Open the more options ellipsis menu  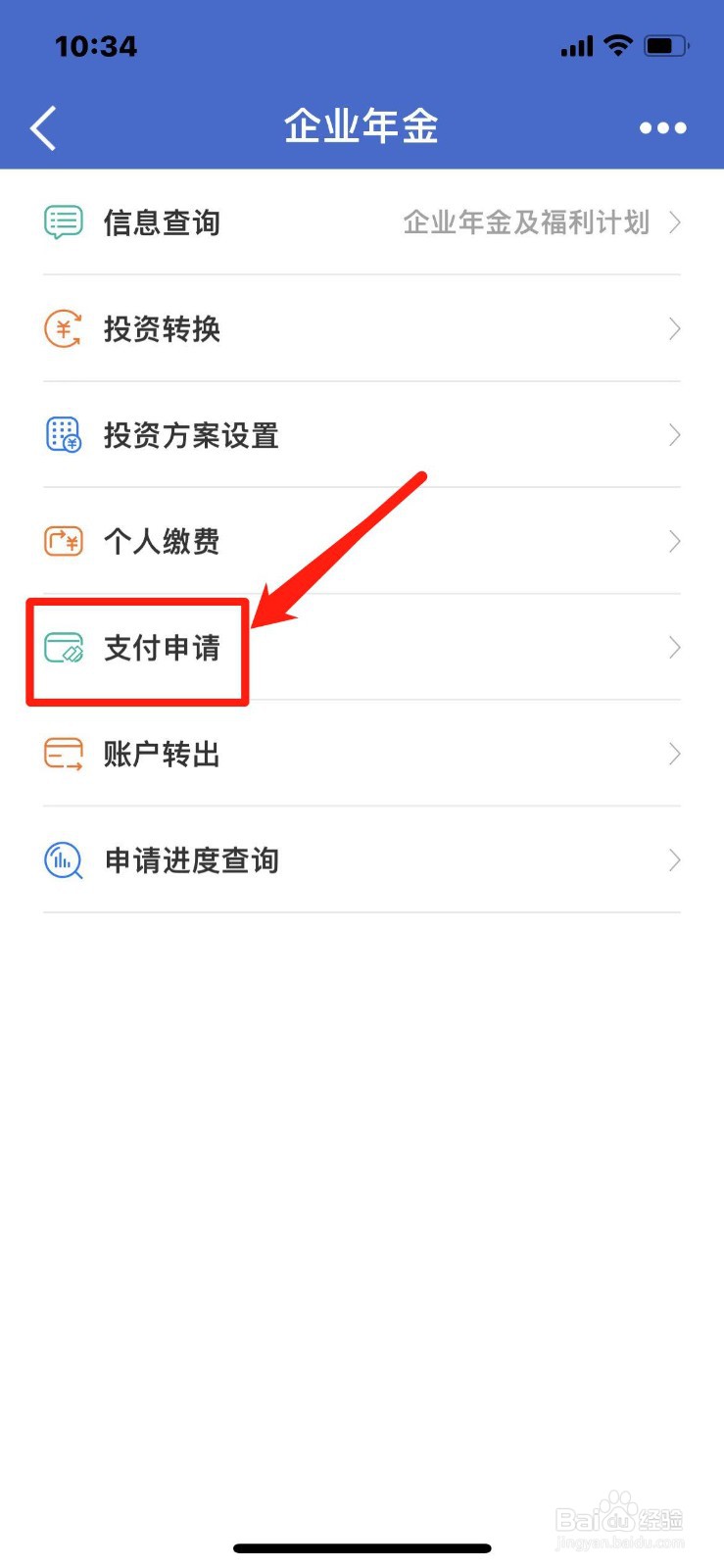click(661, 127)
